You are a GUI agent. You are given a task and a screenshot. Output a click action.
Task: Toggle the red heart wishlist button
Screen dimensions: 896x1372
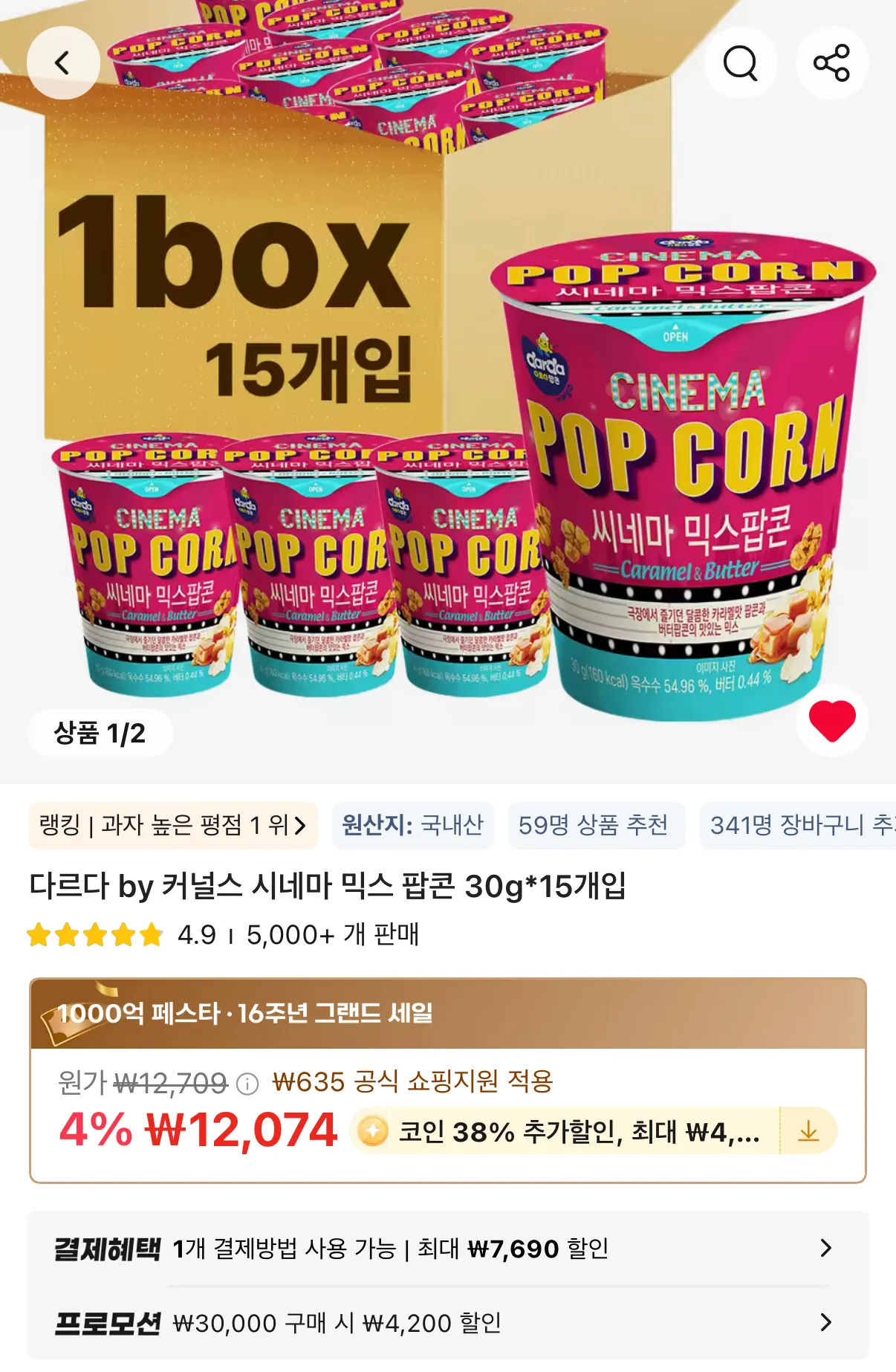tap(831, 720)
